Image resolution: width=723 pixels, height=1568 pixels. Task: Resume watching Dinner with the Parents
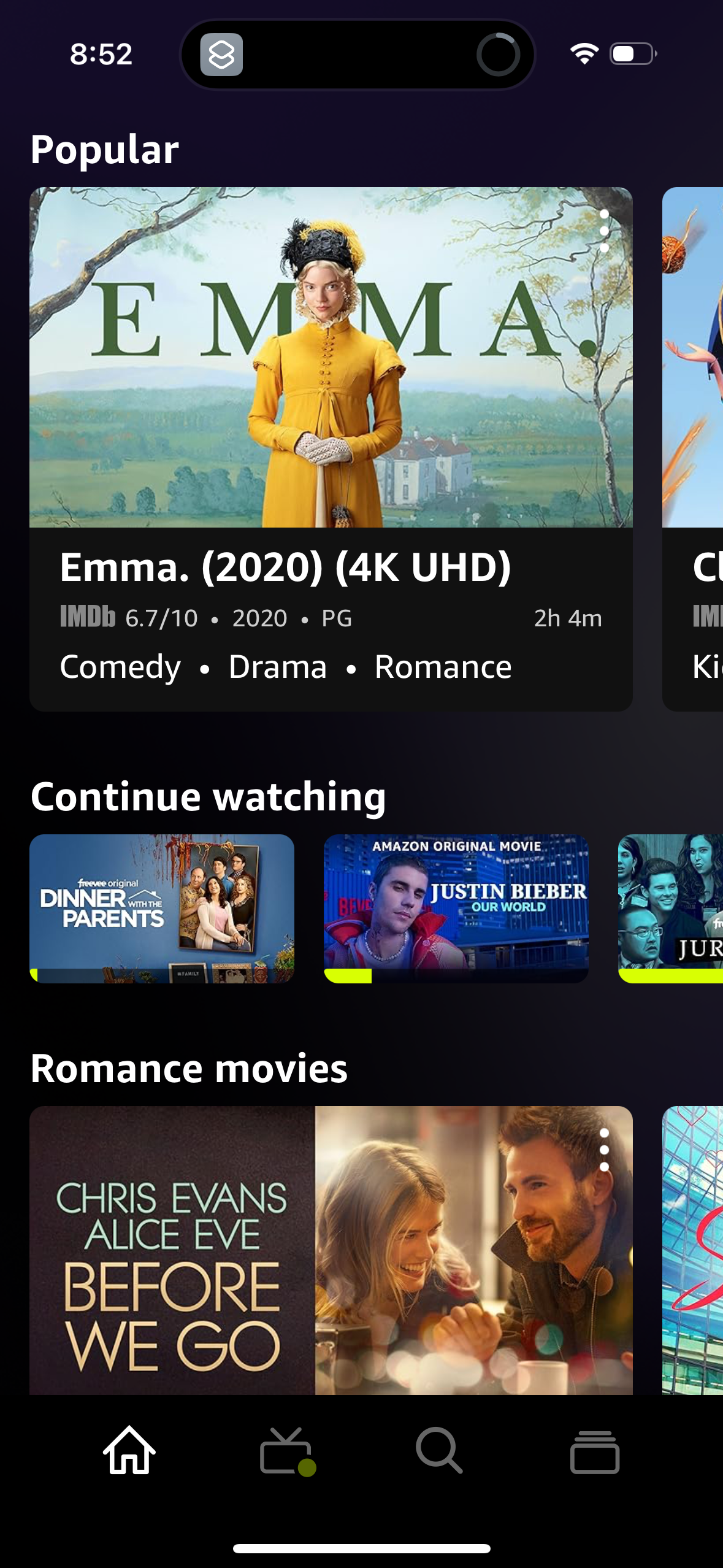[x=162, y=908]
